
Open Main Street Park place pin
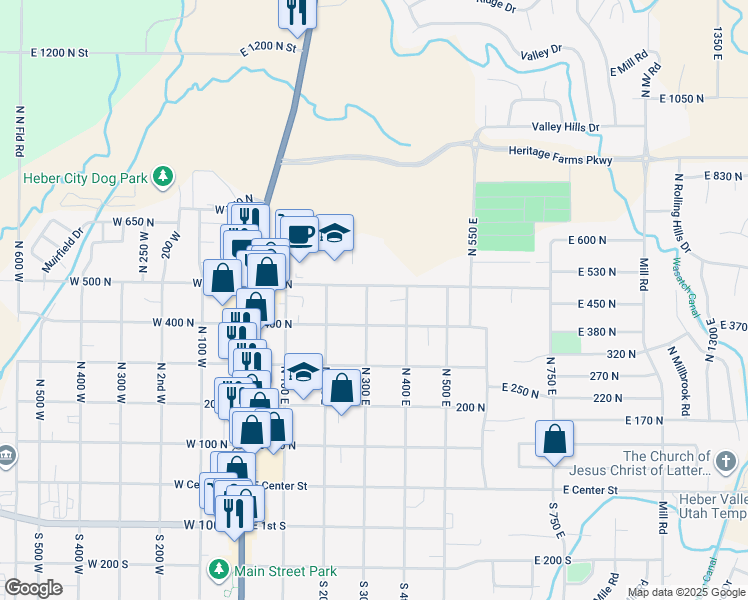tap(219, 570)
